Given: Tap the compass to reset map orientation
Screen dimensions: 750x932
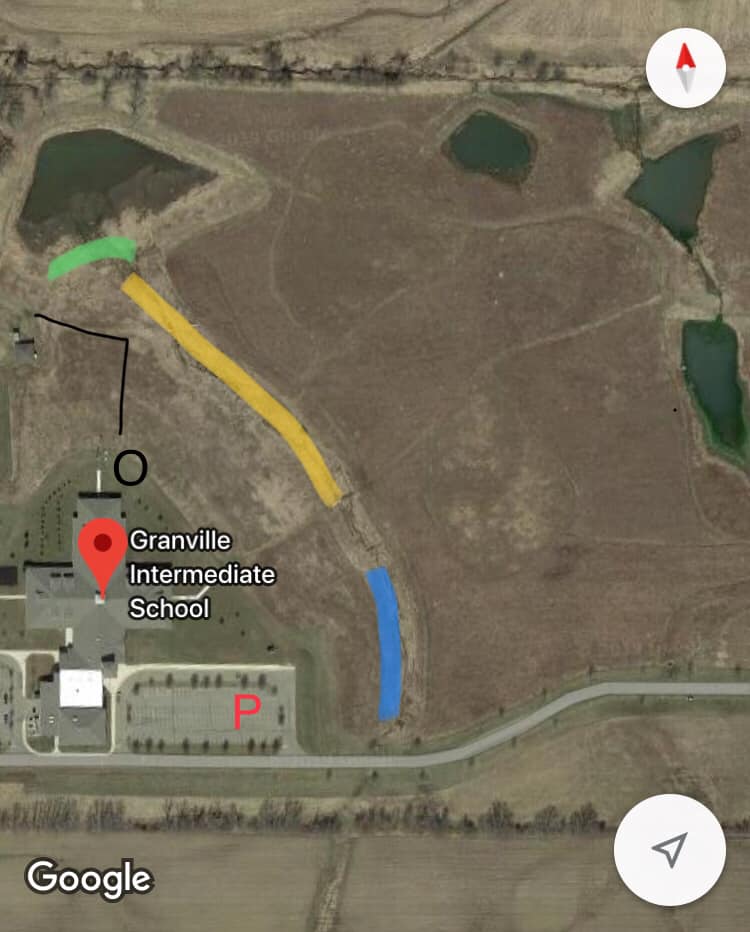Looking at the screenshot, I should pos(686,68).
